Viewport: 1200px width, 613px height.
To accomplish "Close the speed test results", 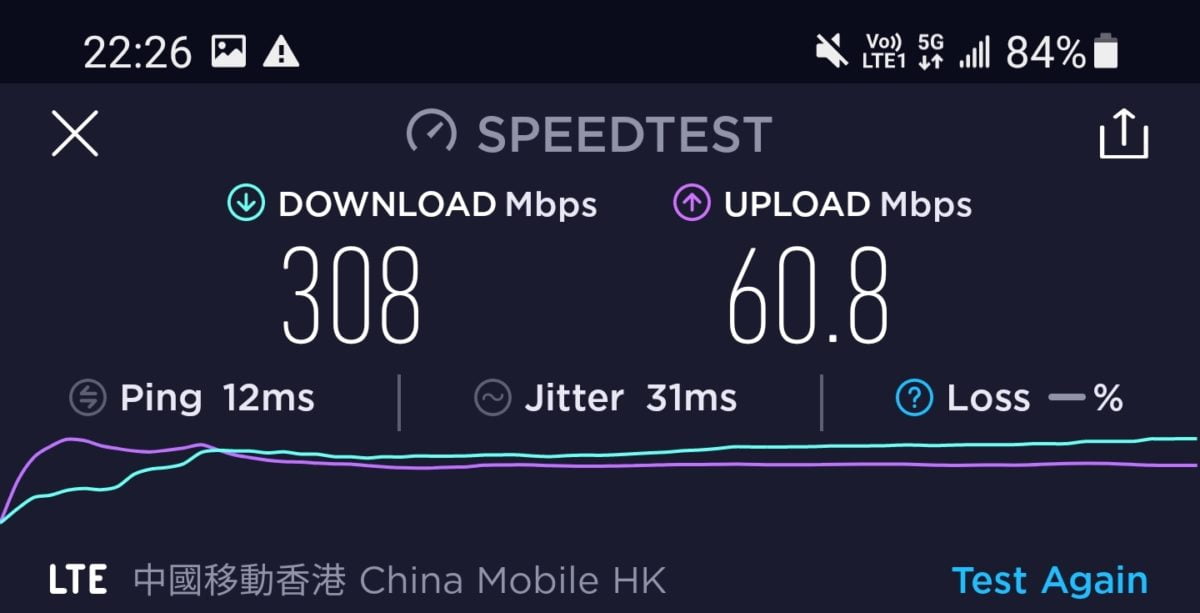I will (x=75, y=134).
